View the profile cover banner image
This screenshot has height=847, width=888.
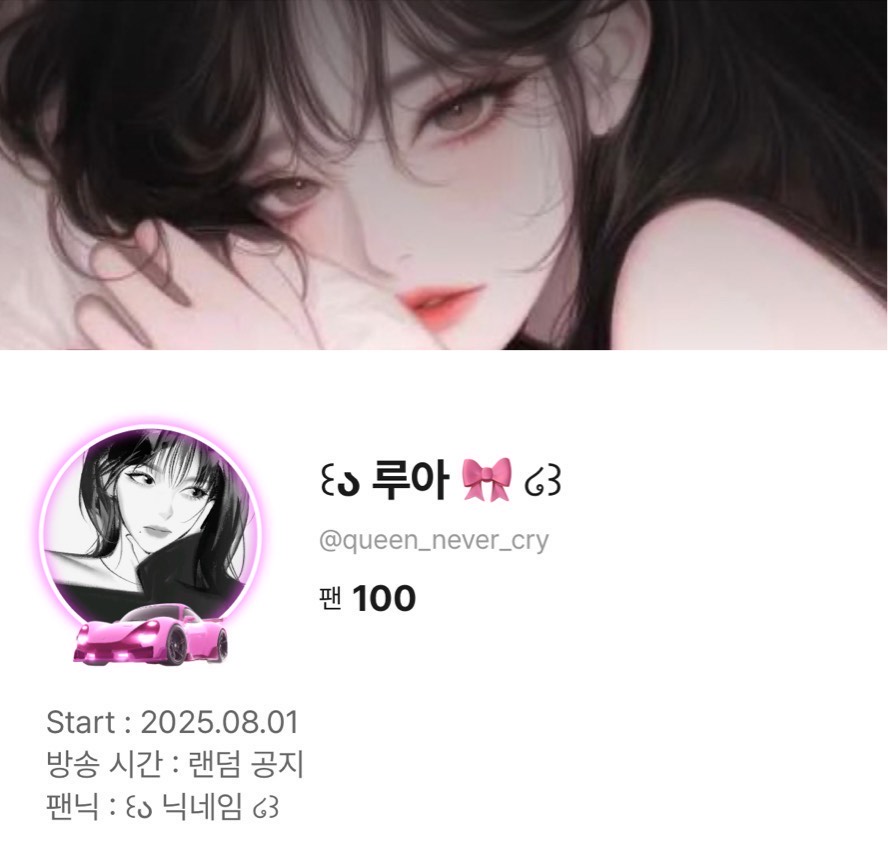click(x=444, y=175)
